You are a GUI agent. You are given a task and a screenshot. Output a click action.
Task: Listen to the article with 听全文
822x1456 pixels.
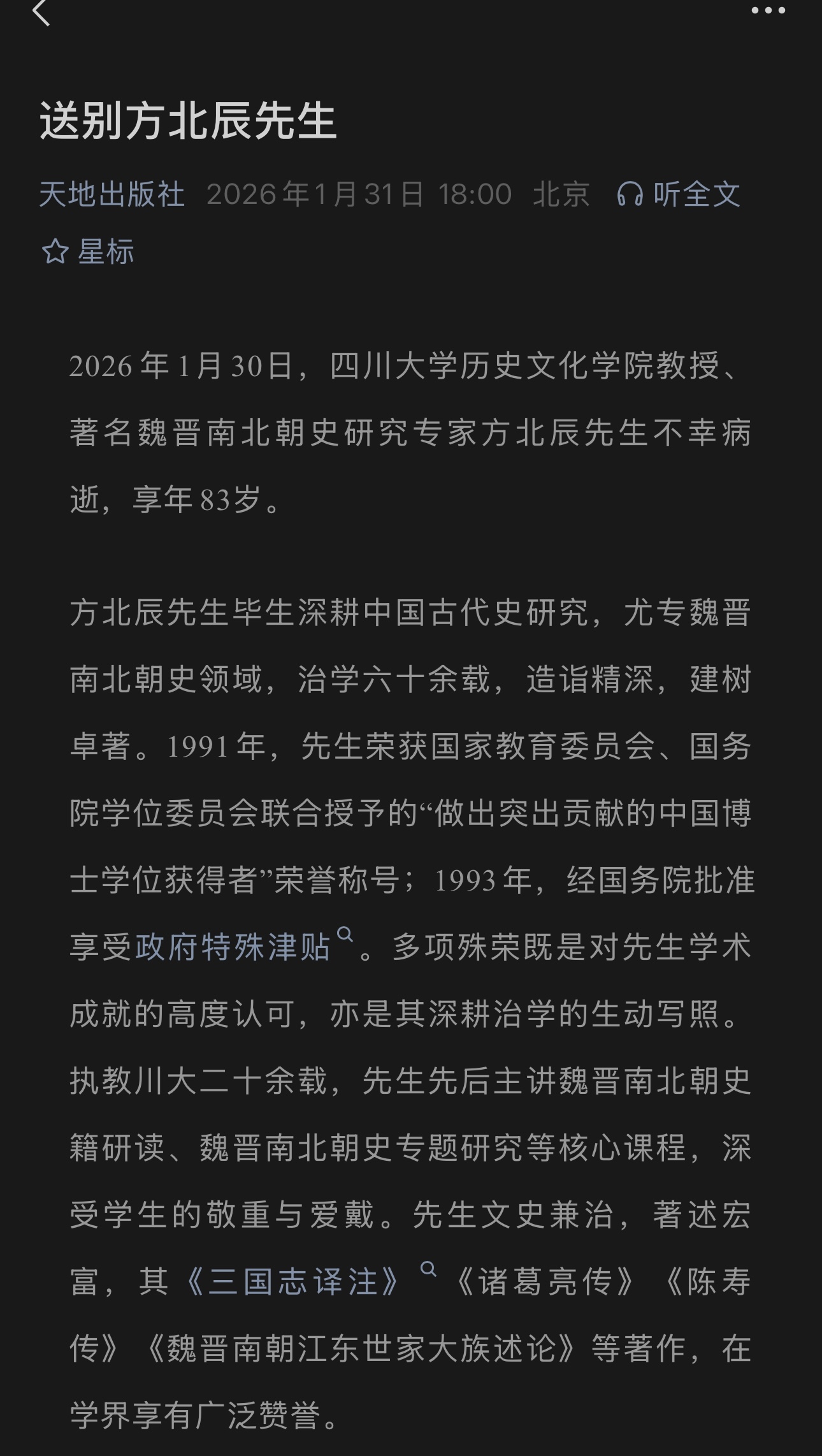tap(679, 194)
